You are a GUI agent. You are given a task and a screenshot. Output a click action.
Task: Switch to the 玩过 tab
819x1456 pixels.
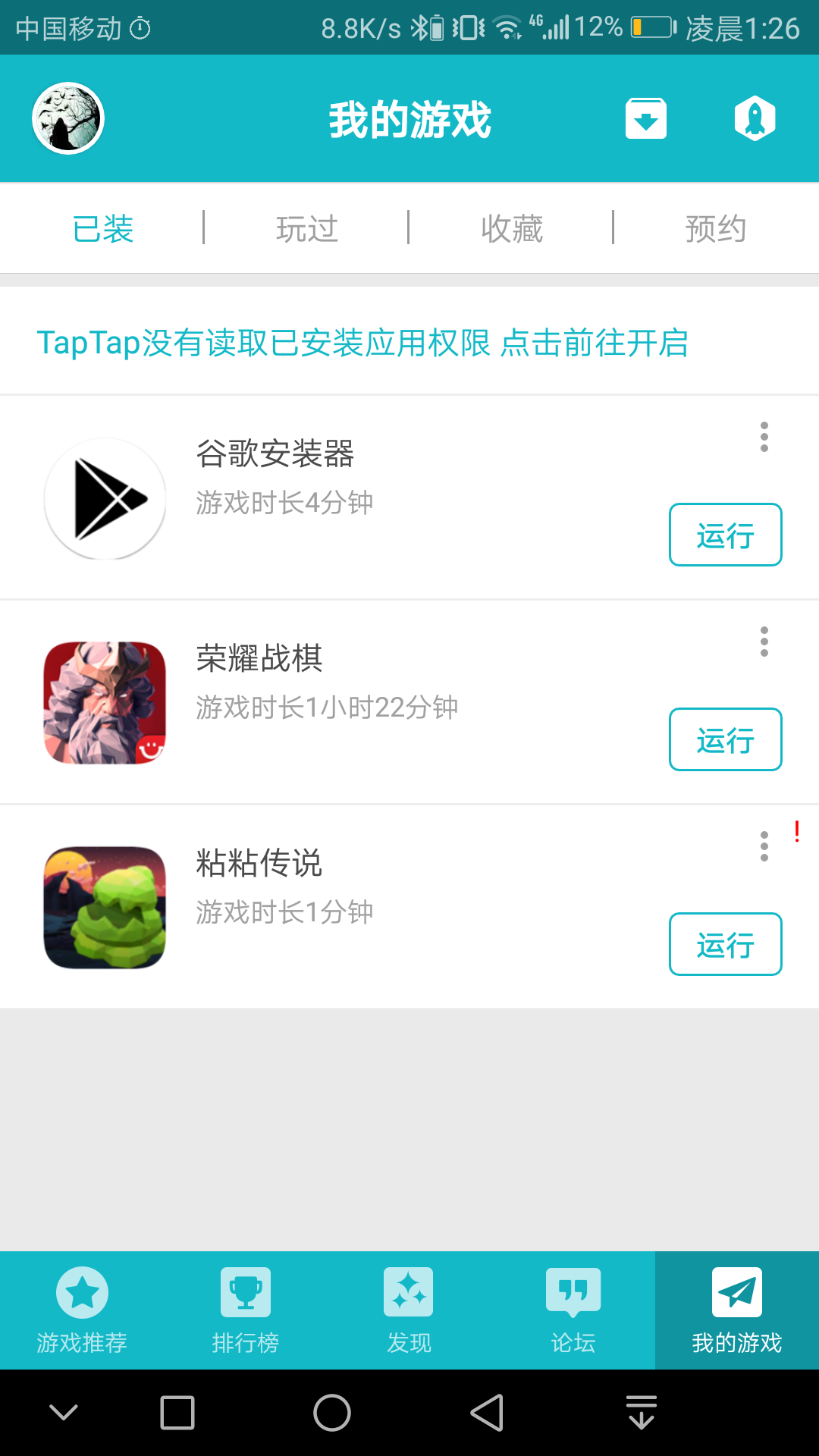[x=306, y=228]
